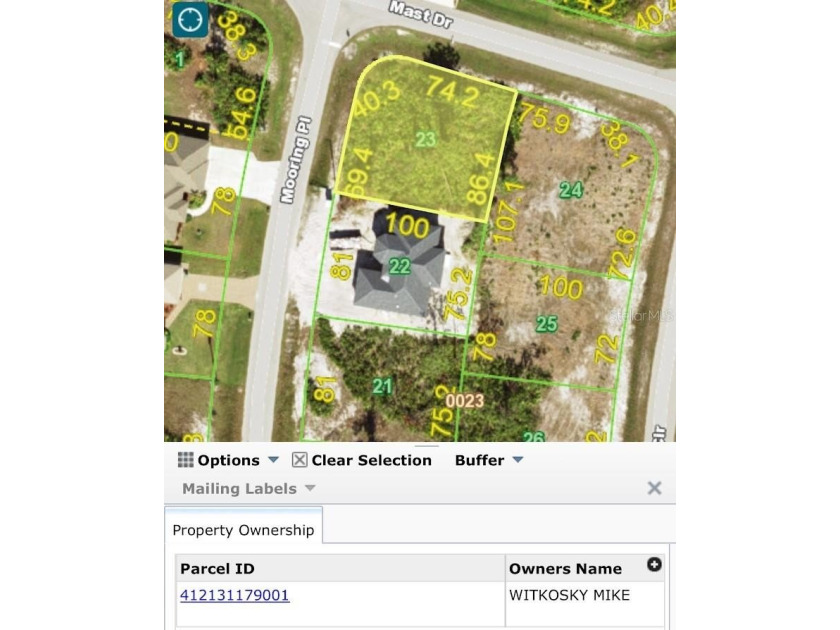The width and height of the screenshot is (840, 630).
Task: Select the Property Ownership tab
Action: (x=243, y=530)
